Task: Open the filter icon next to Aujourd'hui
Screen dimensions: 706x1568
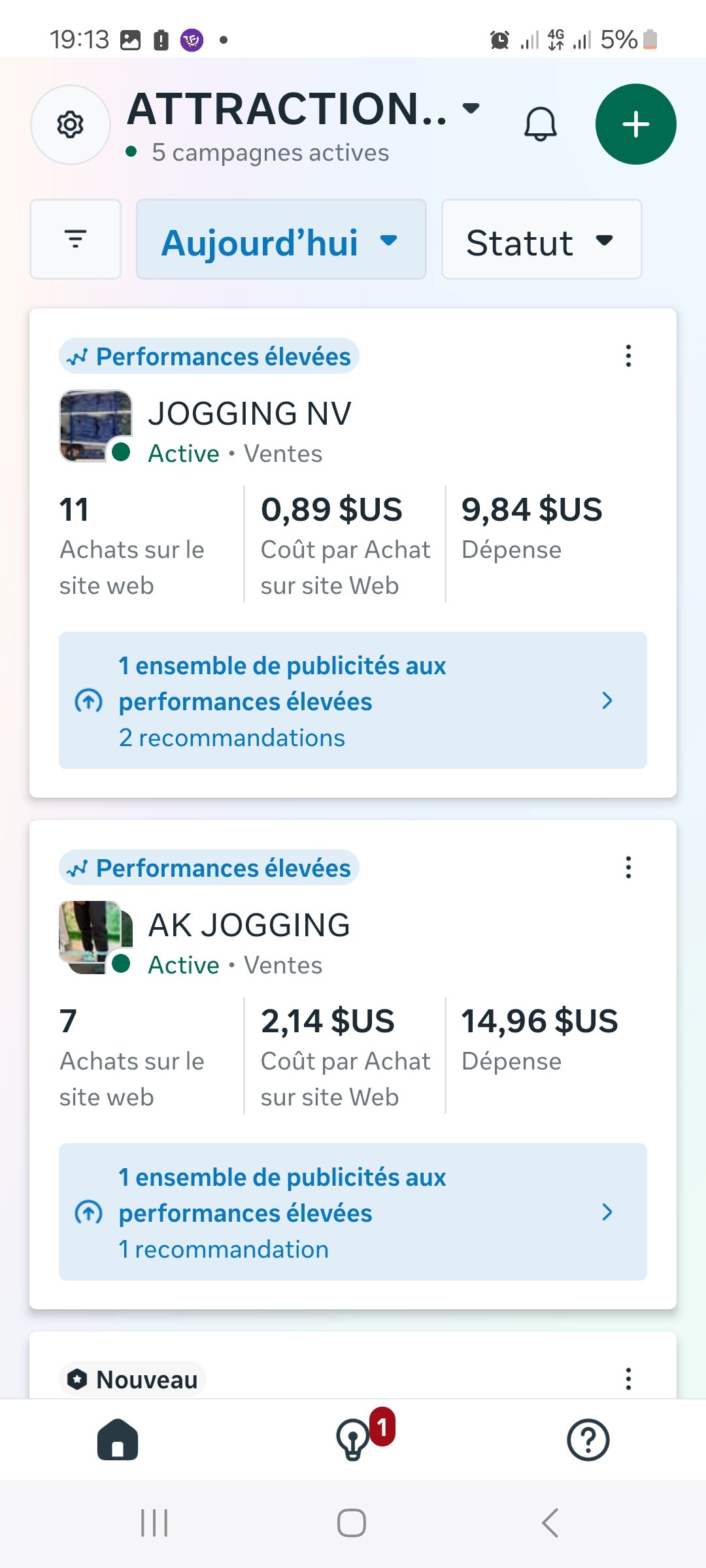Action: tap(75, 239)
